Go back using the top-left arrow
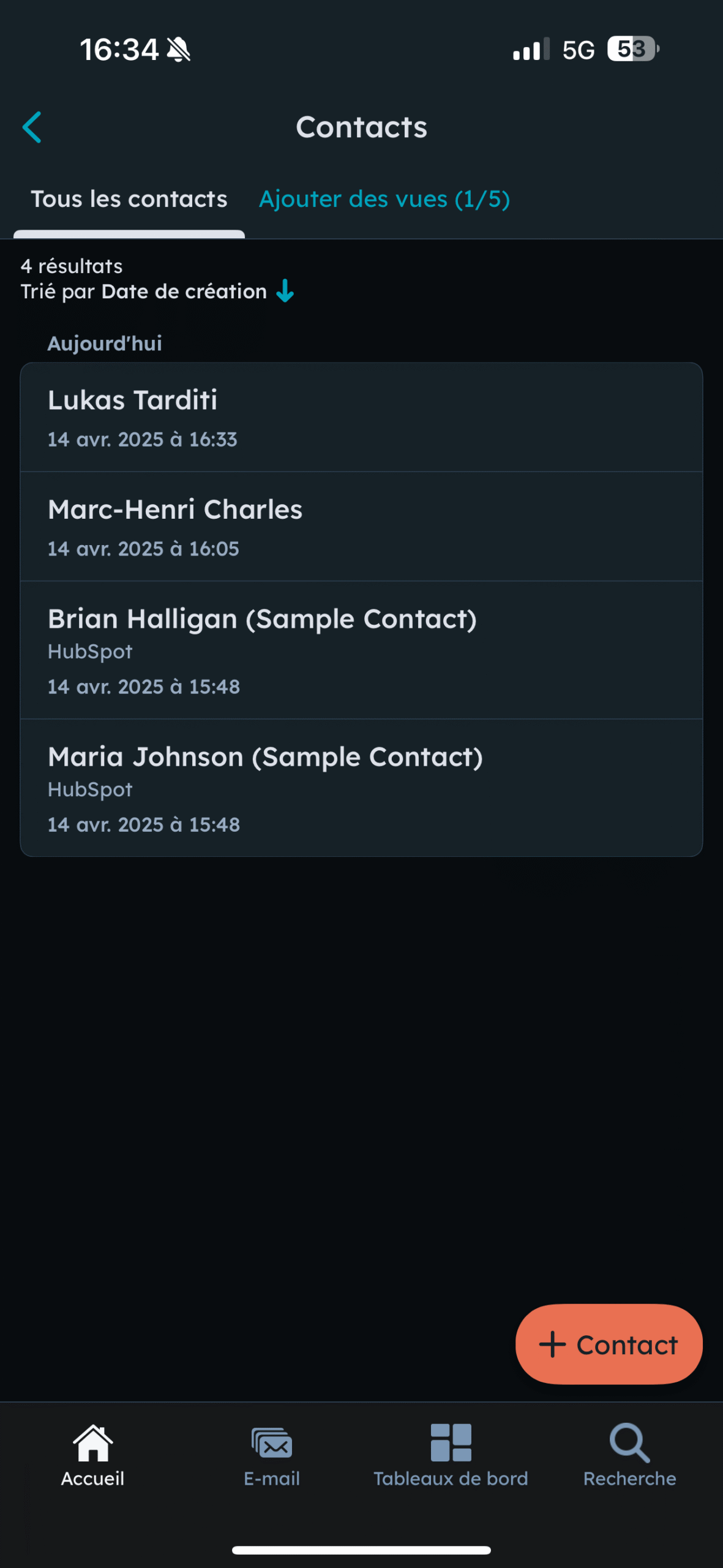 coord(32,127)
